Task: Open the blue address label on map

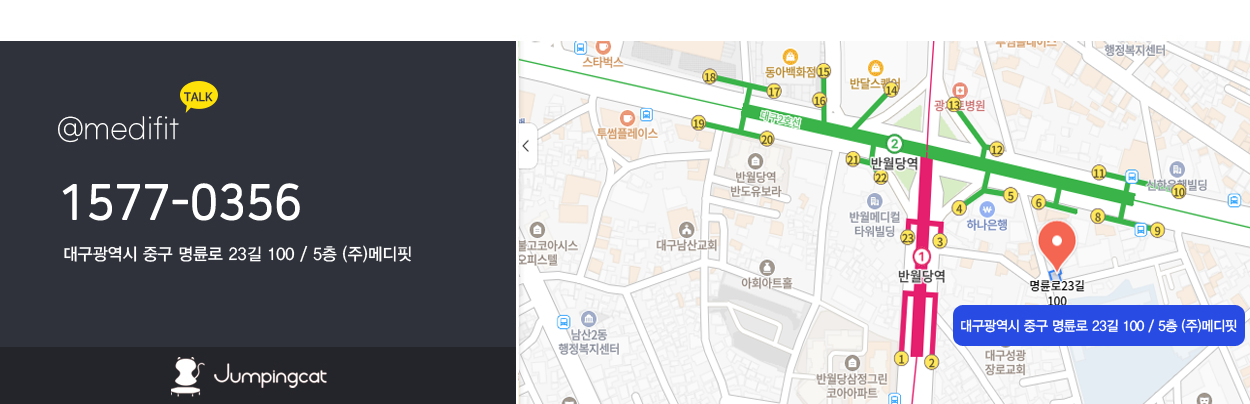Action: pyautogui.click(x=1098, y=326)
